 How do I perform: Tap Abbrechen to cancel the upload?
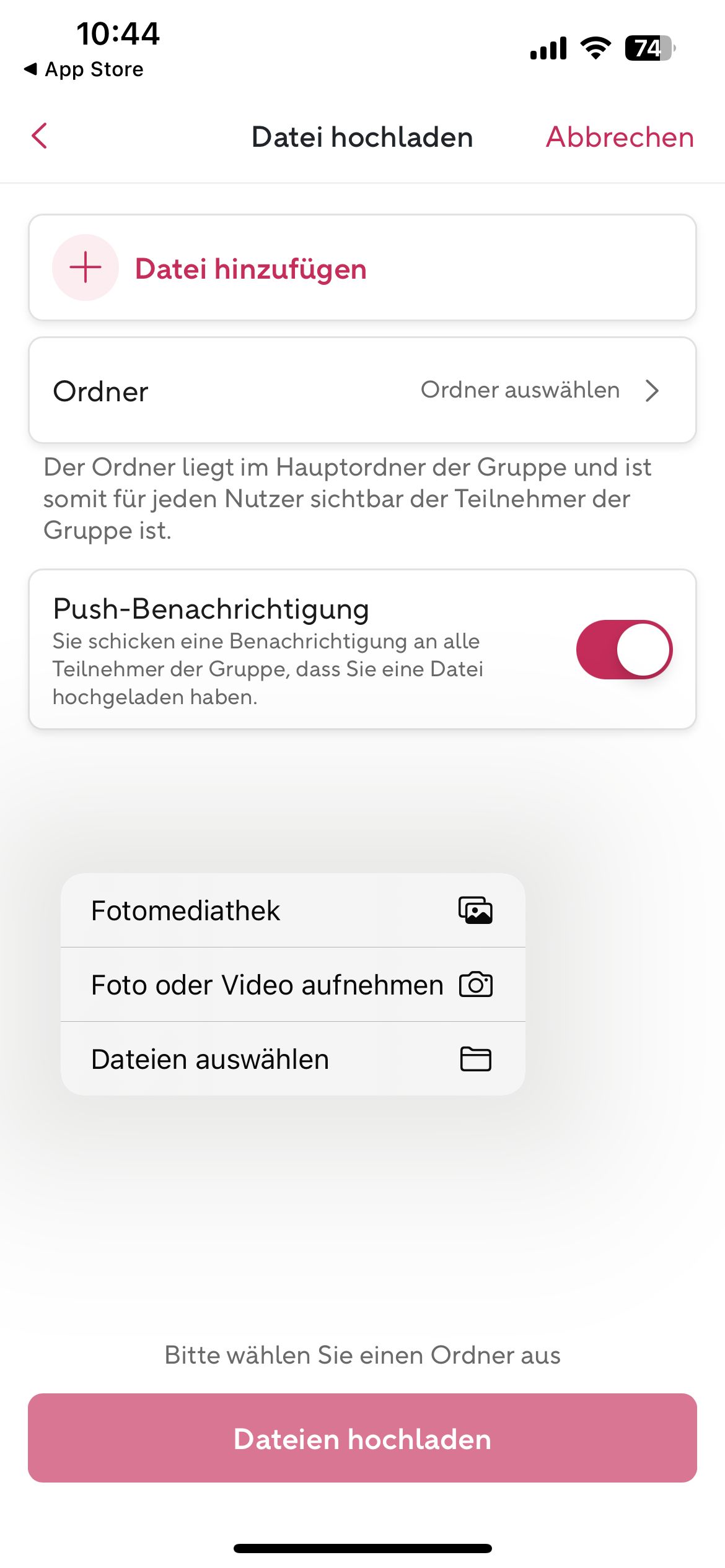619,137
